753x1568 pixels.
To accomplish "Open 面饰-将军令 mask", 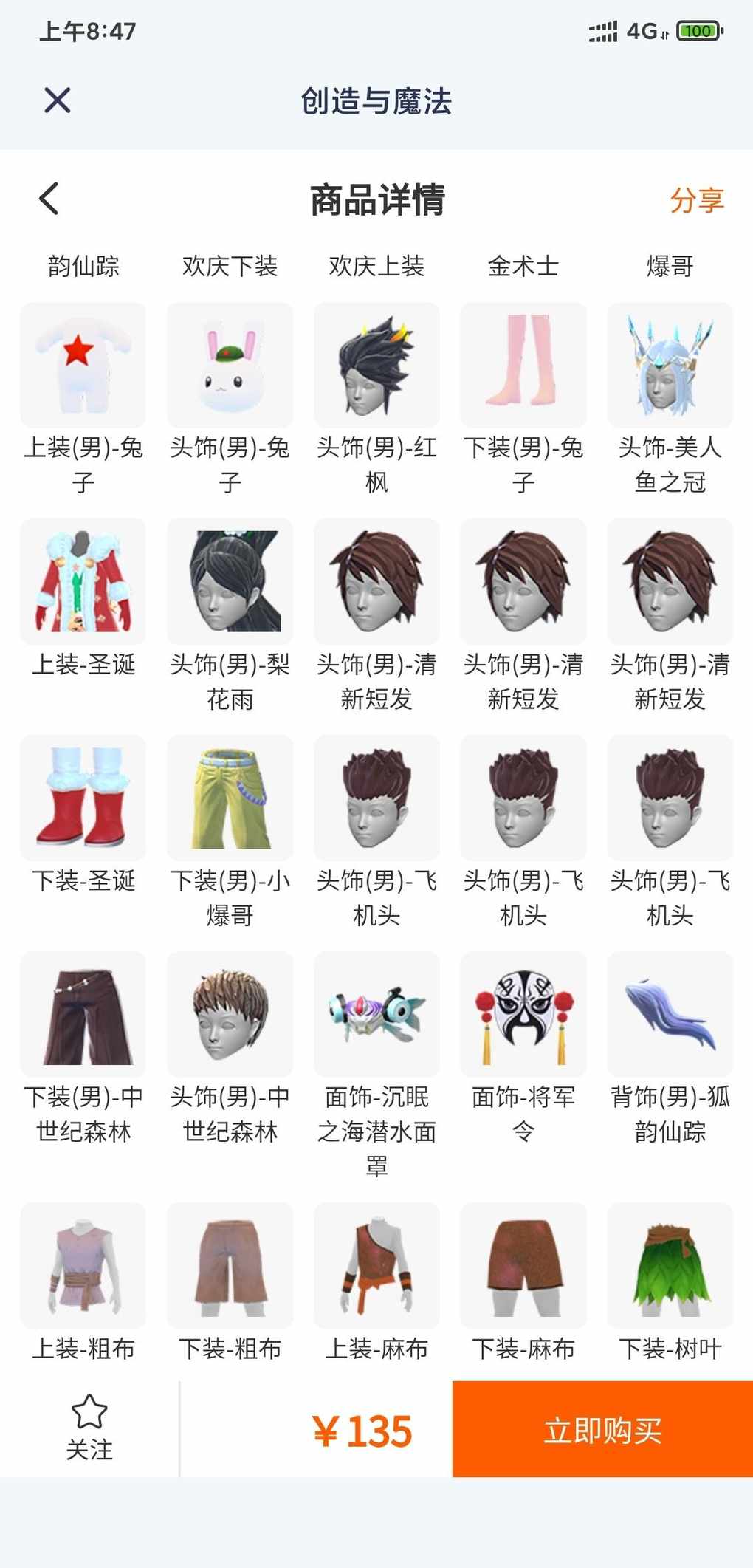I will click(x=523, y=1014).
